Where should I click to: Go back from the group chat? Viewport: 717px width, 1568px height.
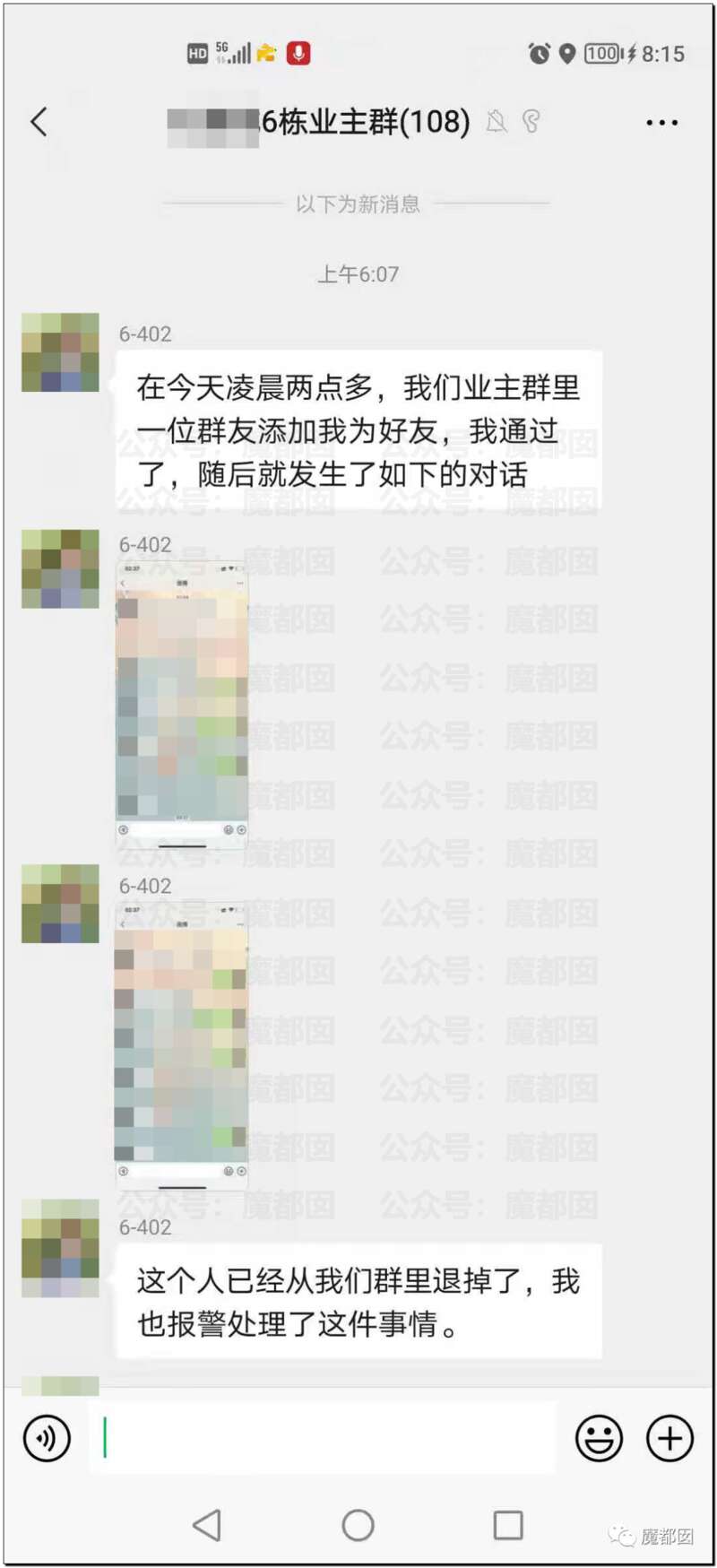[39, 121]
